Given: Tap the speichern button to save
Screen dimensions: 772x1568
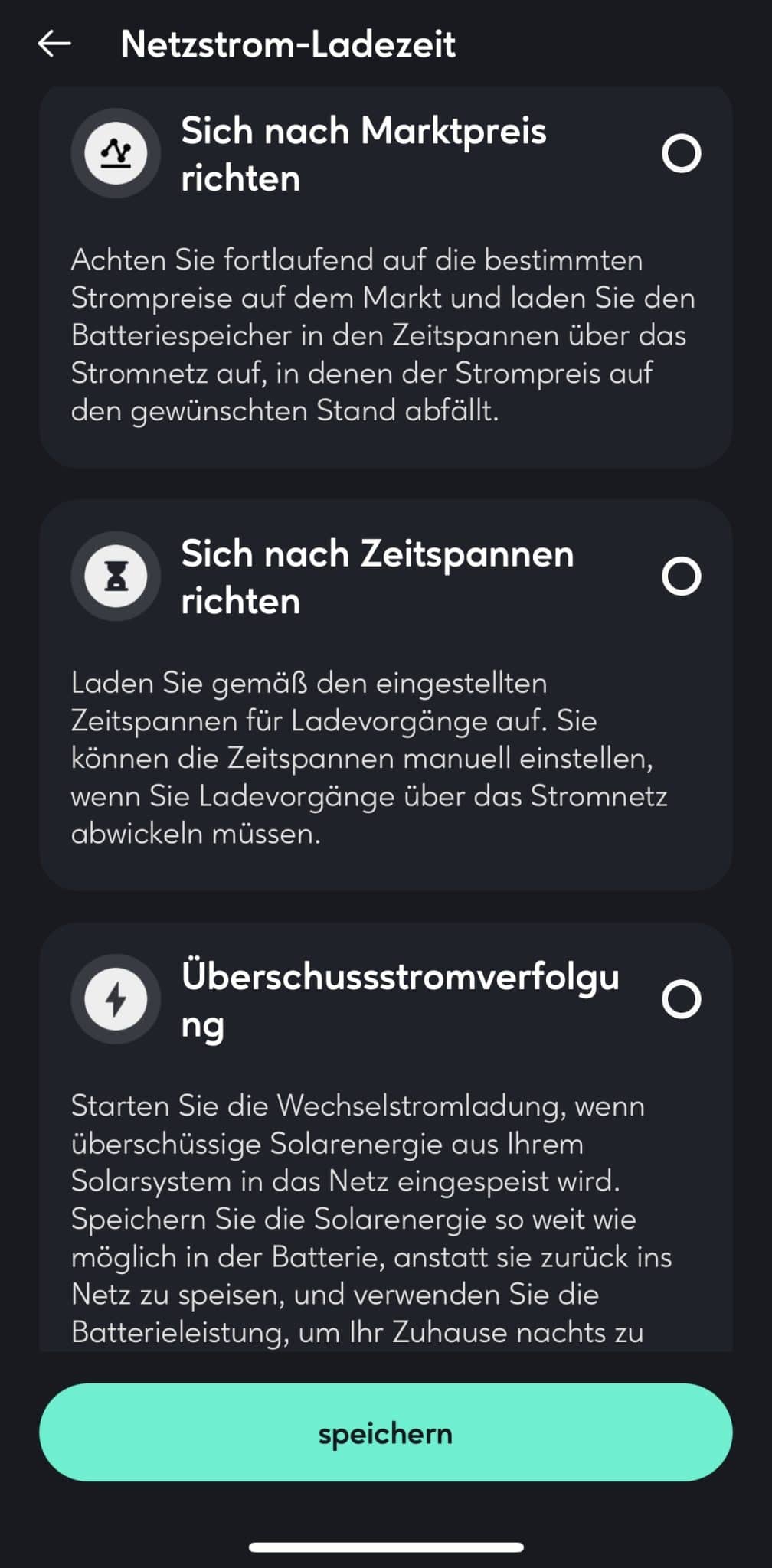Looking at the screenshot, I should [385, 1432].
